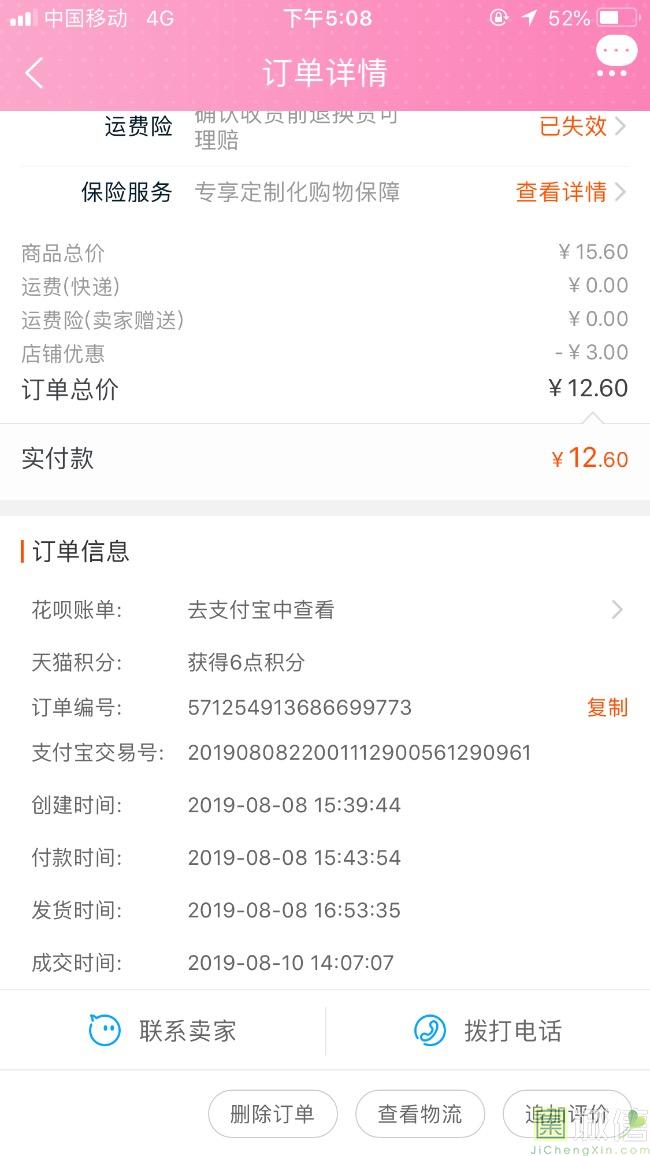Open the more options chat bubble
Viewport: 650px width, 1156px height.
click(615, 57)
